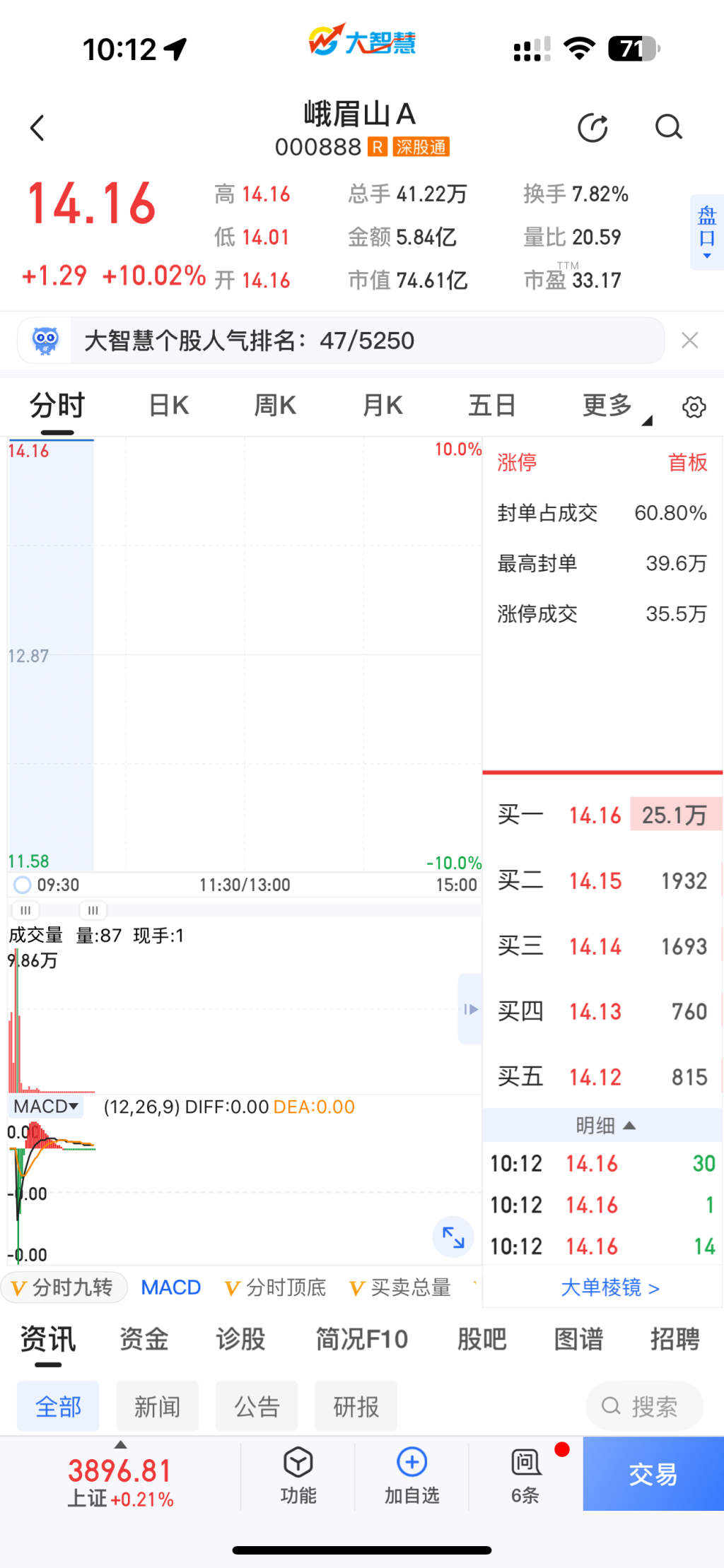Select the 月K chart tab
Image resolution: width=724 pixels, height=1568 pixels.
tap(383, 406)
